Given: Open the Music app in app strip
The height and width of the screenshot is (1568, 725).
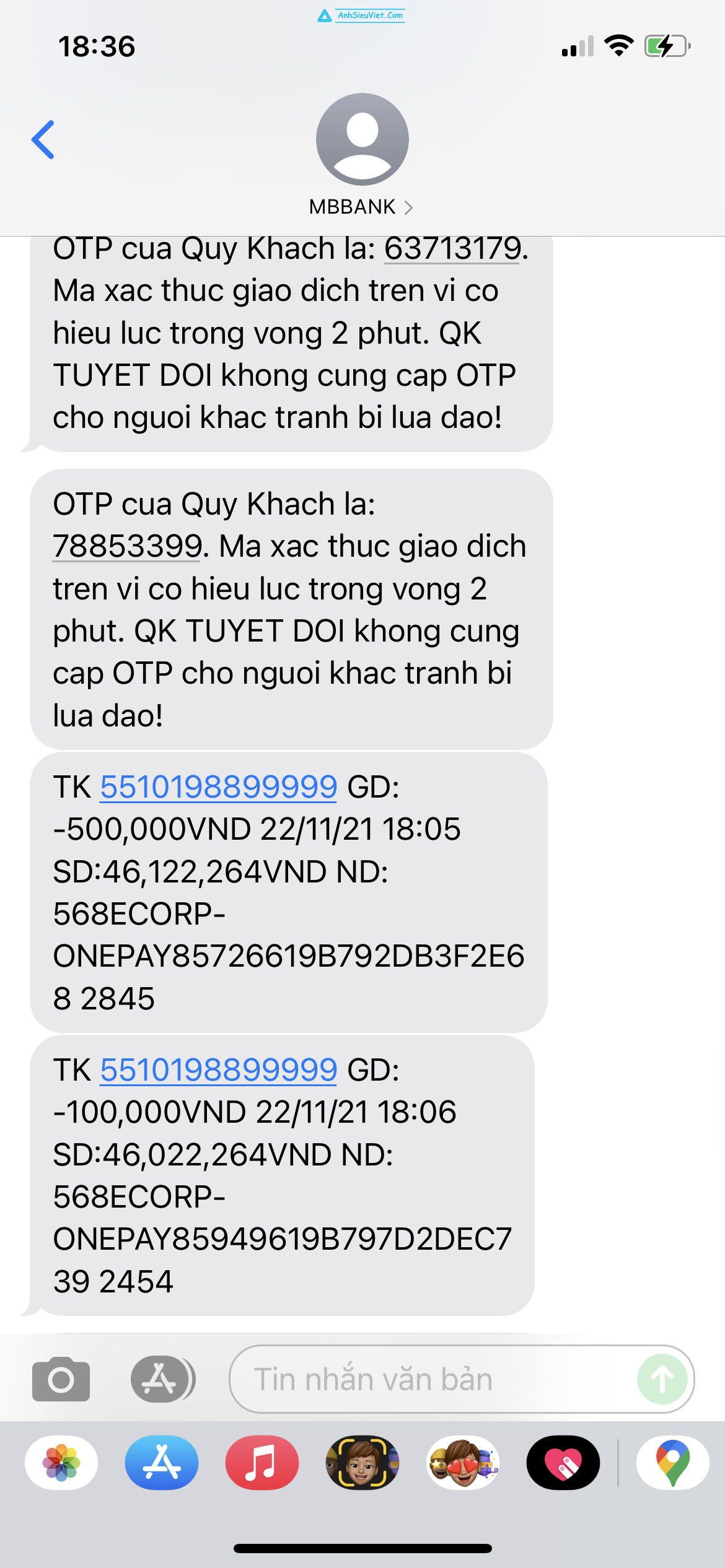Looking at the screenshot, I should (x=262, y=1463).
